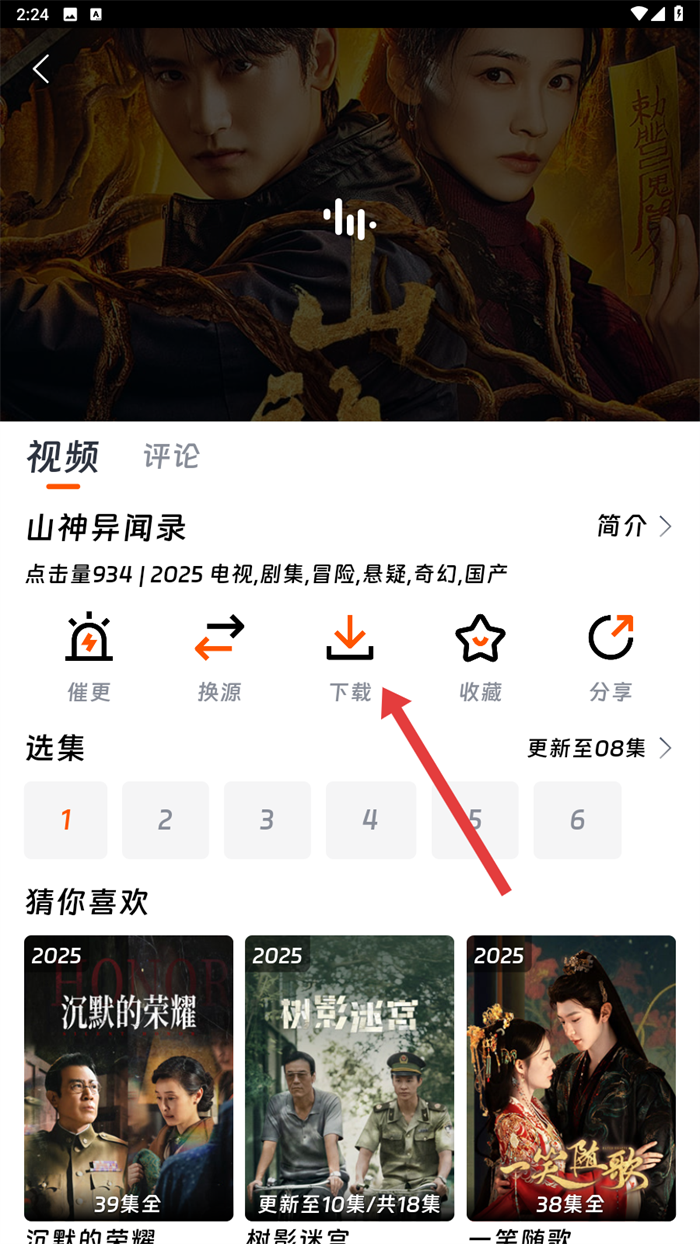The height and width of the screenshot is (1244, 700).
Task: Add to favorites with 收藏
Action: [480, 657]
